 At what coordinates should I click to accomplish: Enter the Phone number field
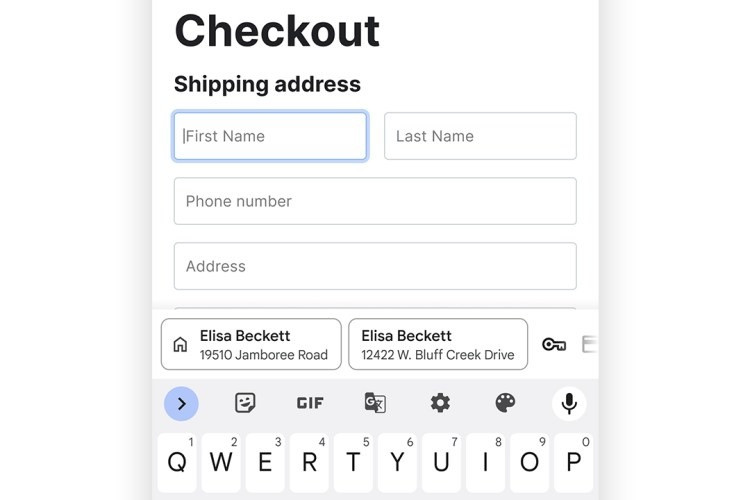point(375,201)
